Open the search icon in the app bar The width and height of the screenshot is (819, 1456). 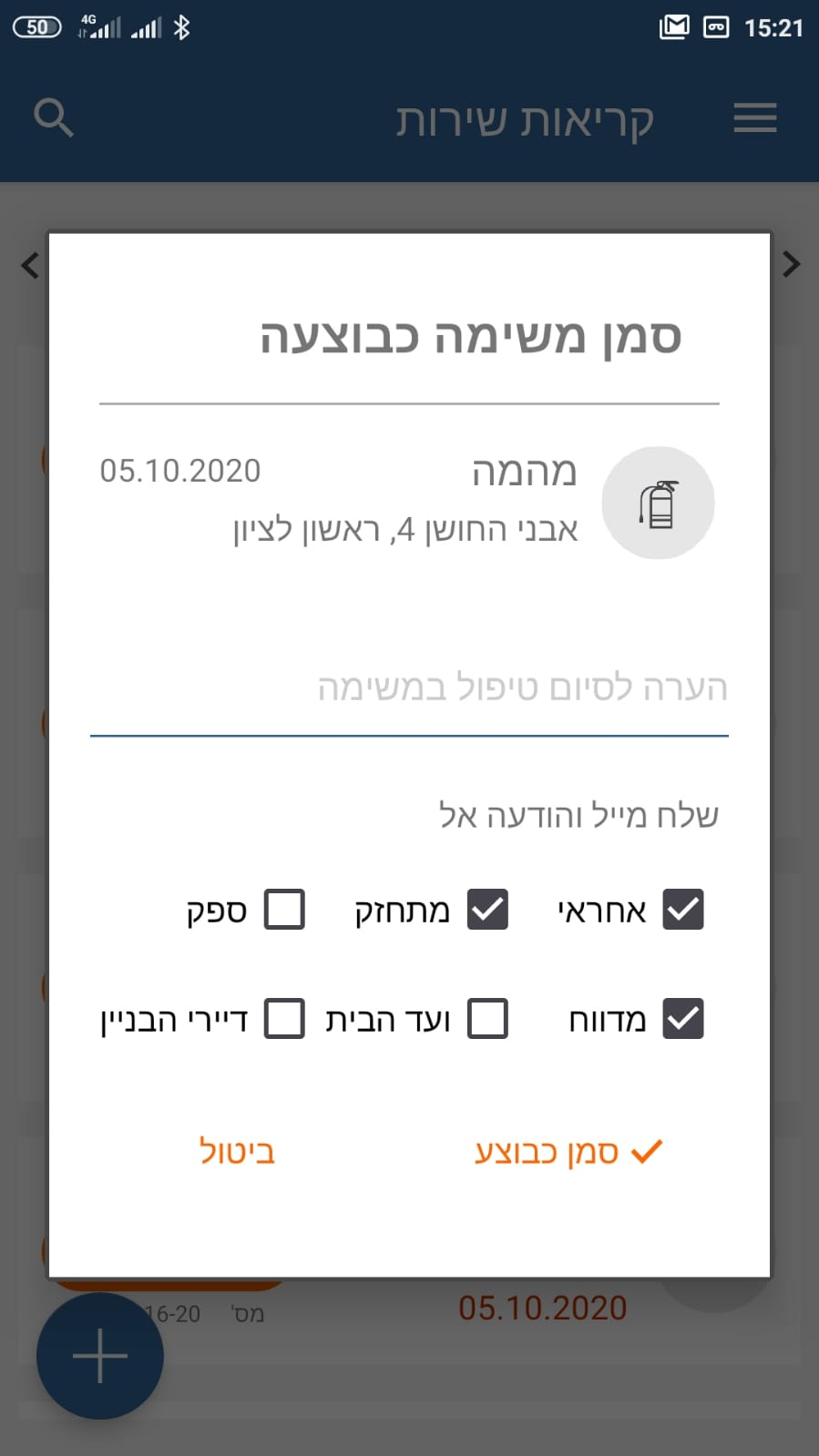coord(53,118)
